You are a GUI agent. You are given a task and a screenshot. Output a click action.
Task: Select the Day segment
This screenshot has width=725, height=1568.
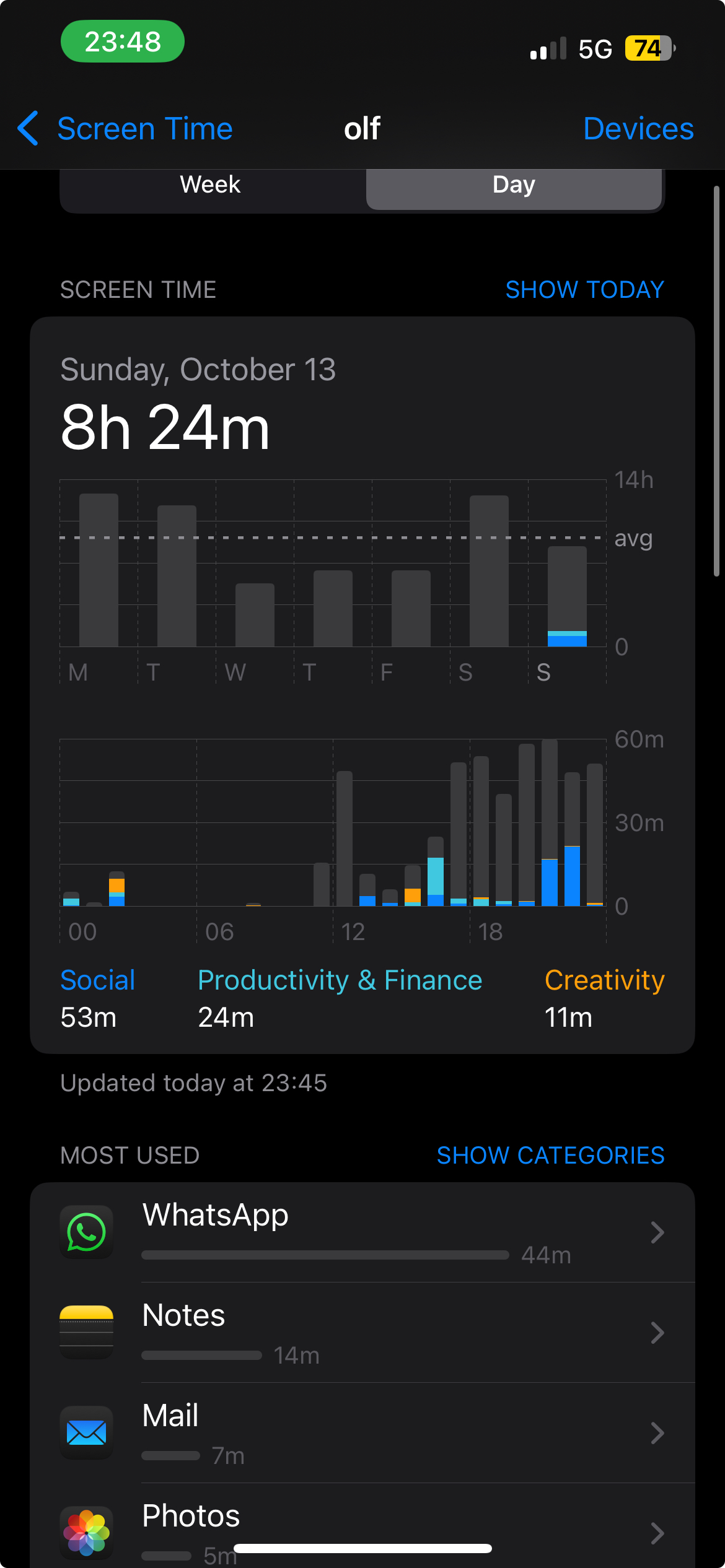[514, 186]
